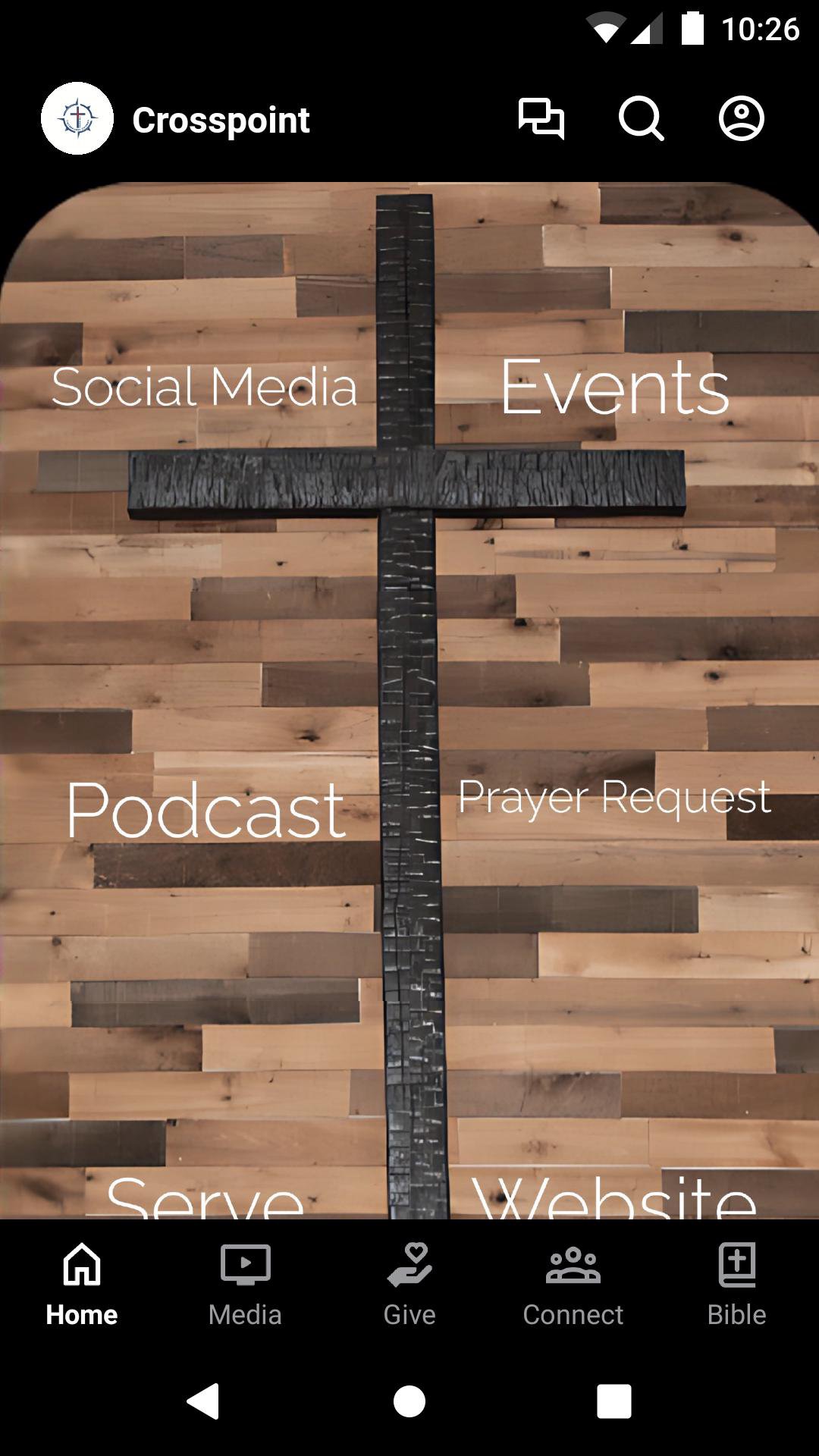Open the messages chat icon
Viewport: 819px width, 1456px height.
(541, 119)
